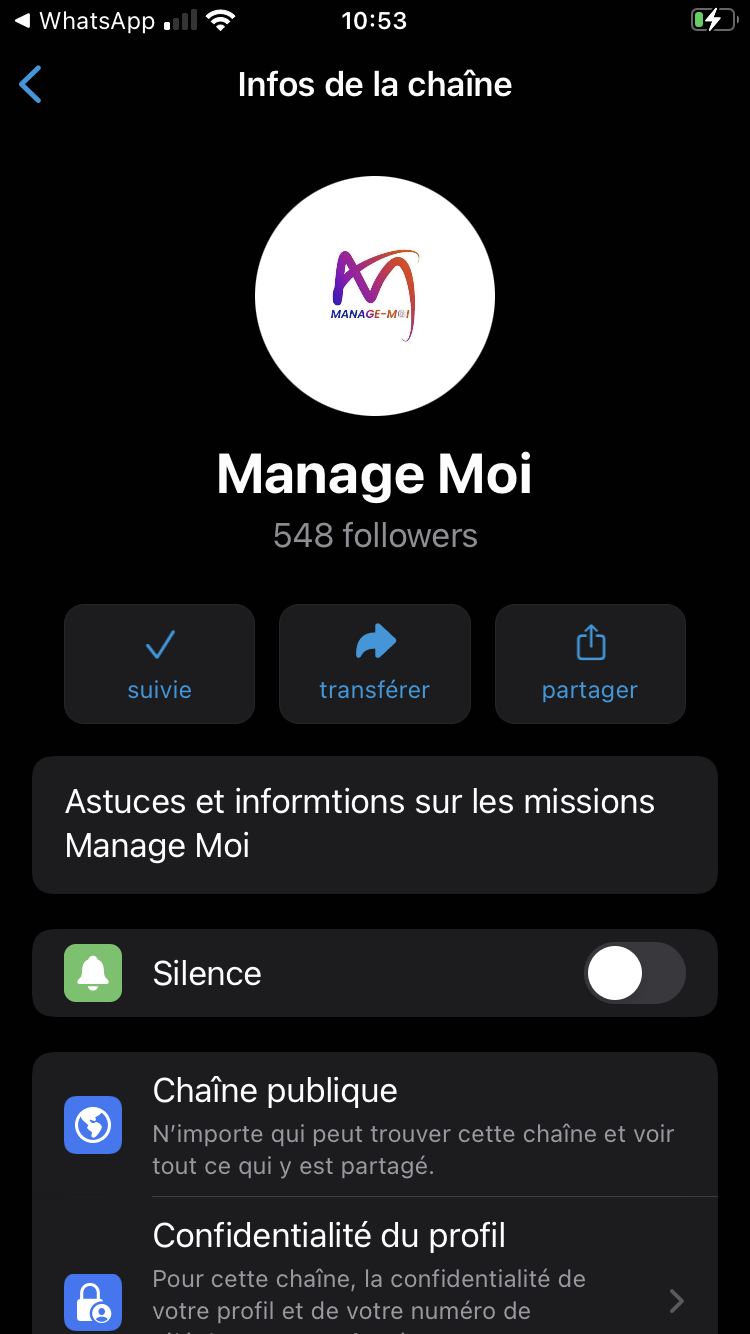Go back from channel info
This screenshot has width=750, height=1334.
[31, 85]
